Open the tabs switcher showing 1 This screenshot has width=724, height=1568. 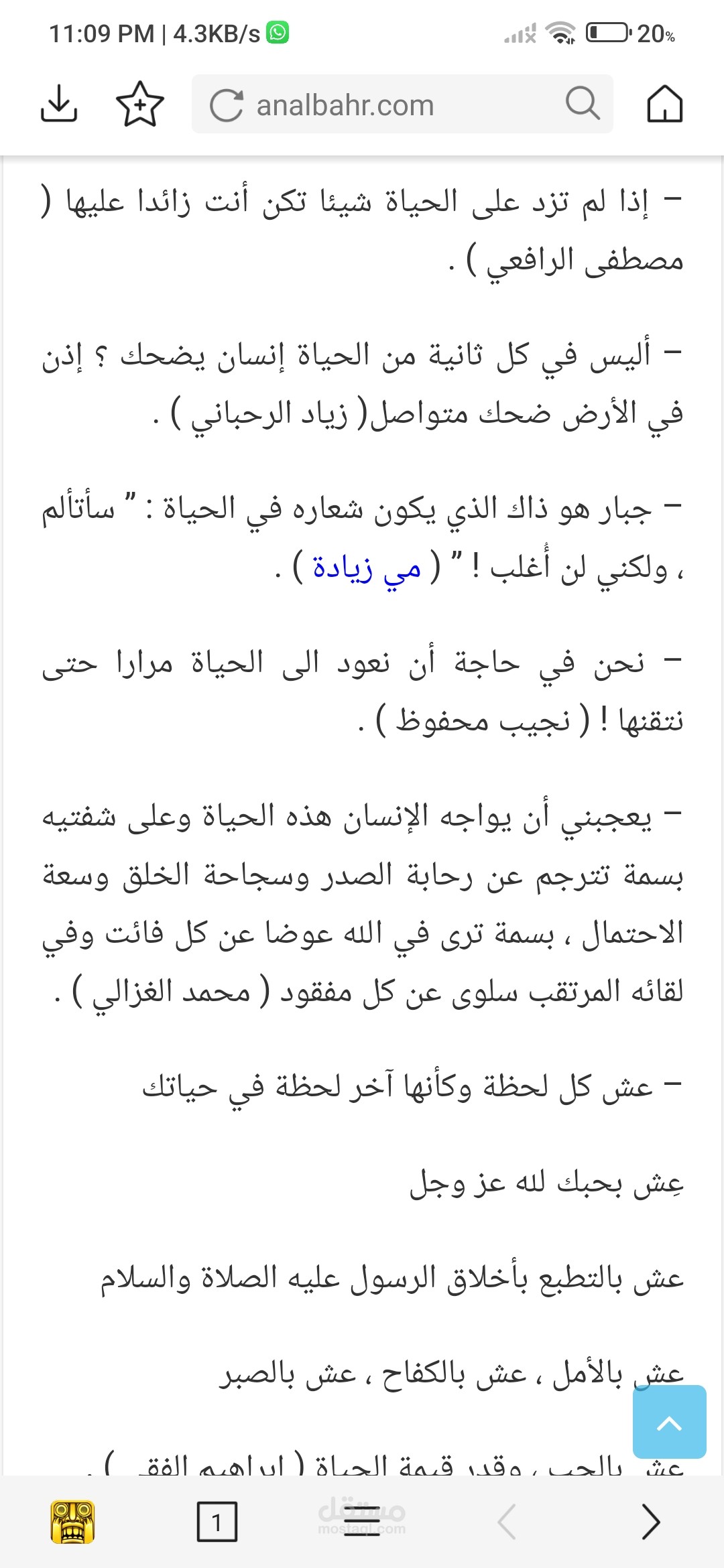[217, 1522]
